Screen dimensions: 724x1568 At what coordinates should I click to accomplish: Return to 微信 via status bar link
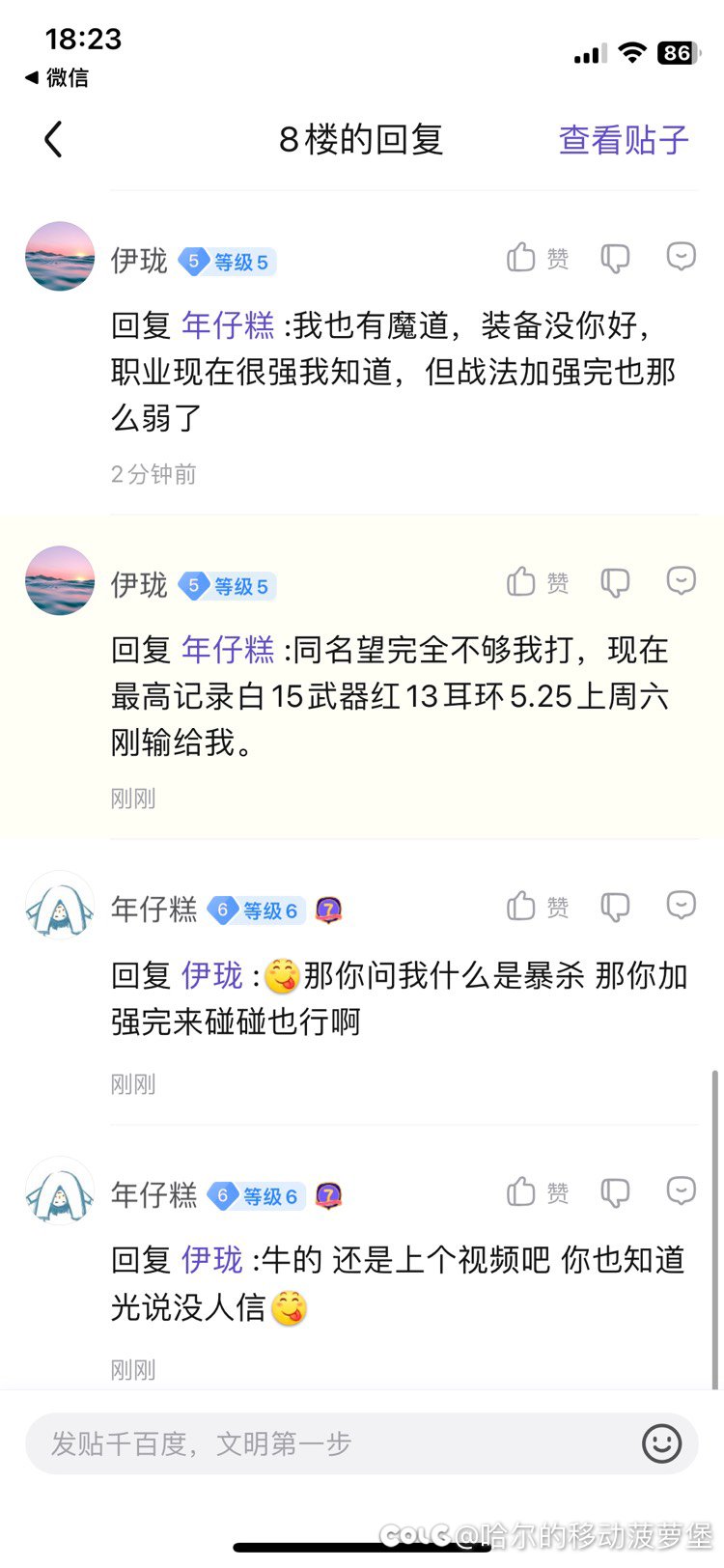tap(57, 77)
